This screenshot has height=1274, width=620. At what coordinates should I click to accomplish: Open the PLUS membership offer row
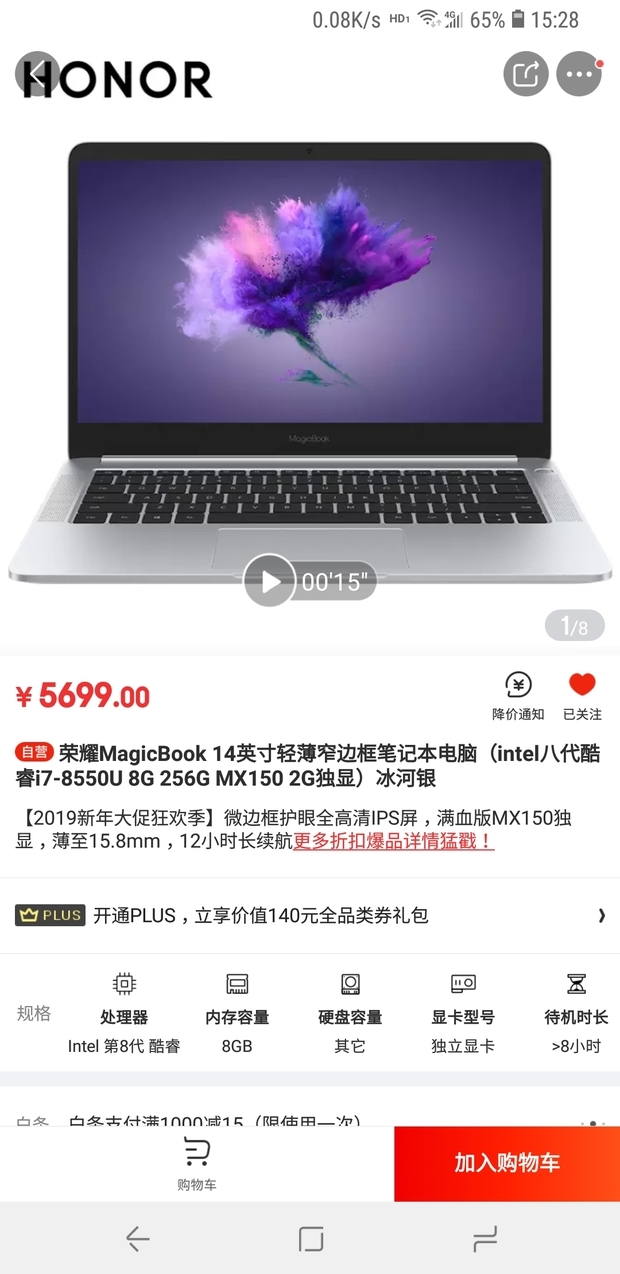tap(310, 915)
